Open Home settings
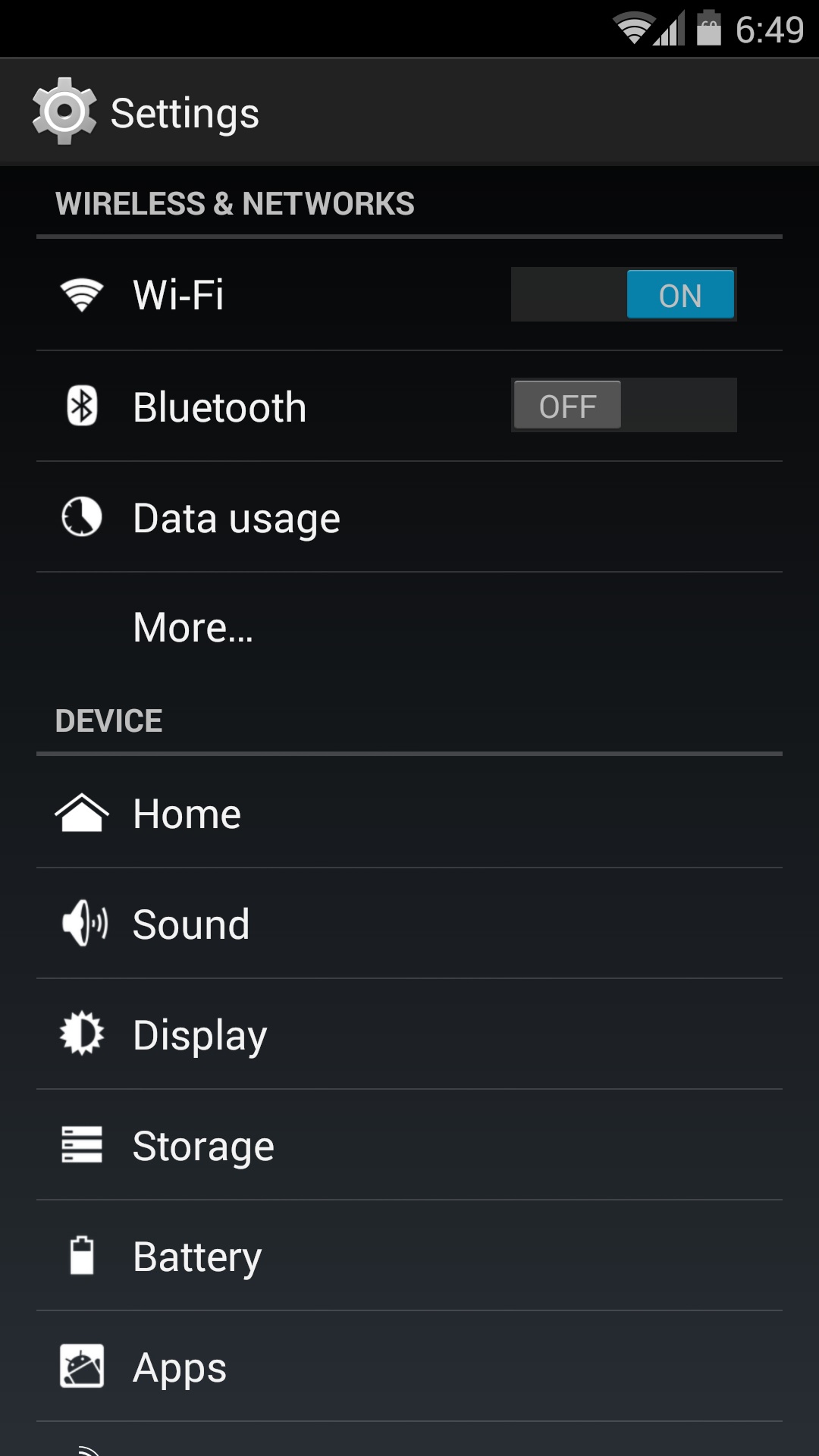 [409, 813]
